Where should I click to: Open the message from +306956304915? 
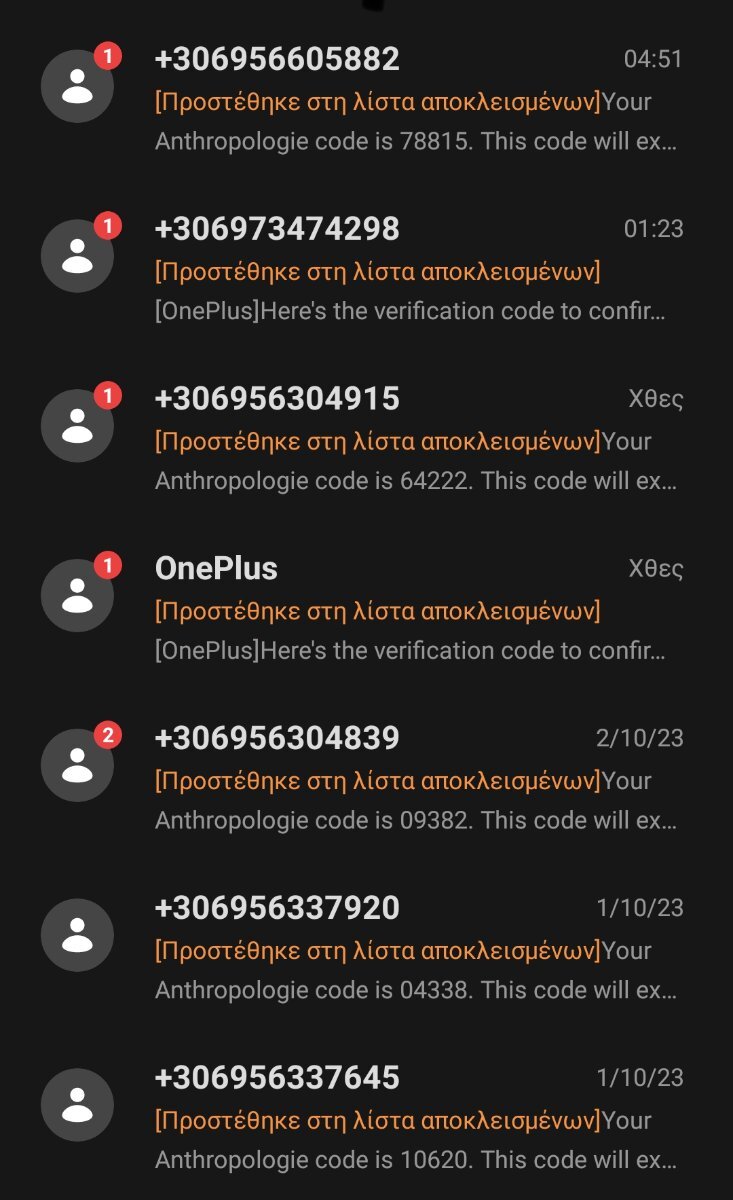[366, 440]
